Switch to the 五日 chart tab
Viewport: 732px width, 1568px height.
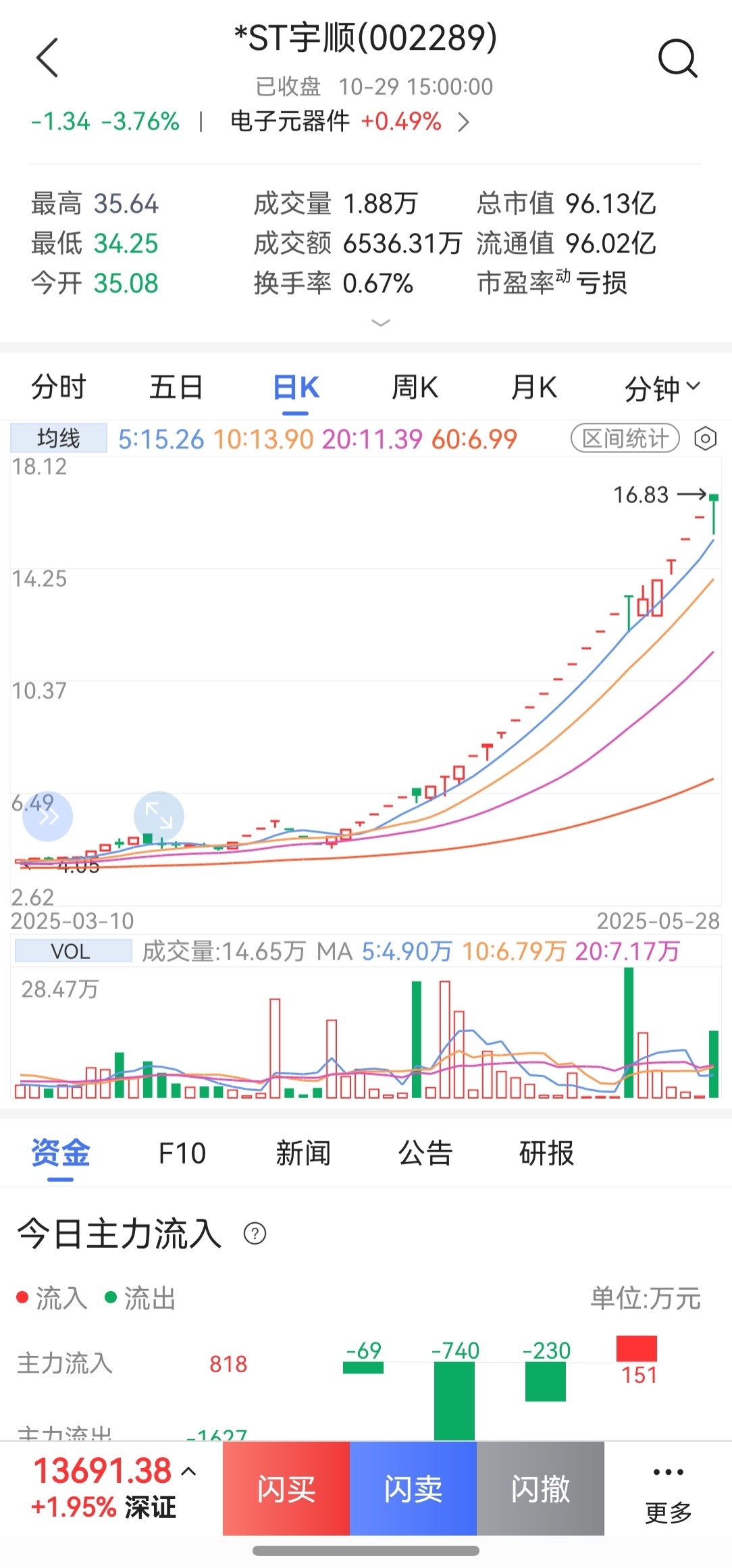pos(176,388)
